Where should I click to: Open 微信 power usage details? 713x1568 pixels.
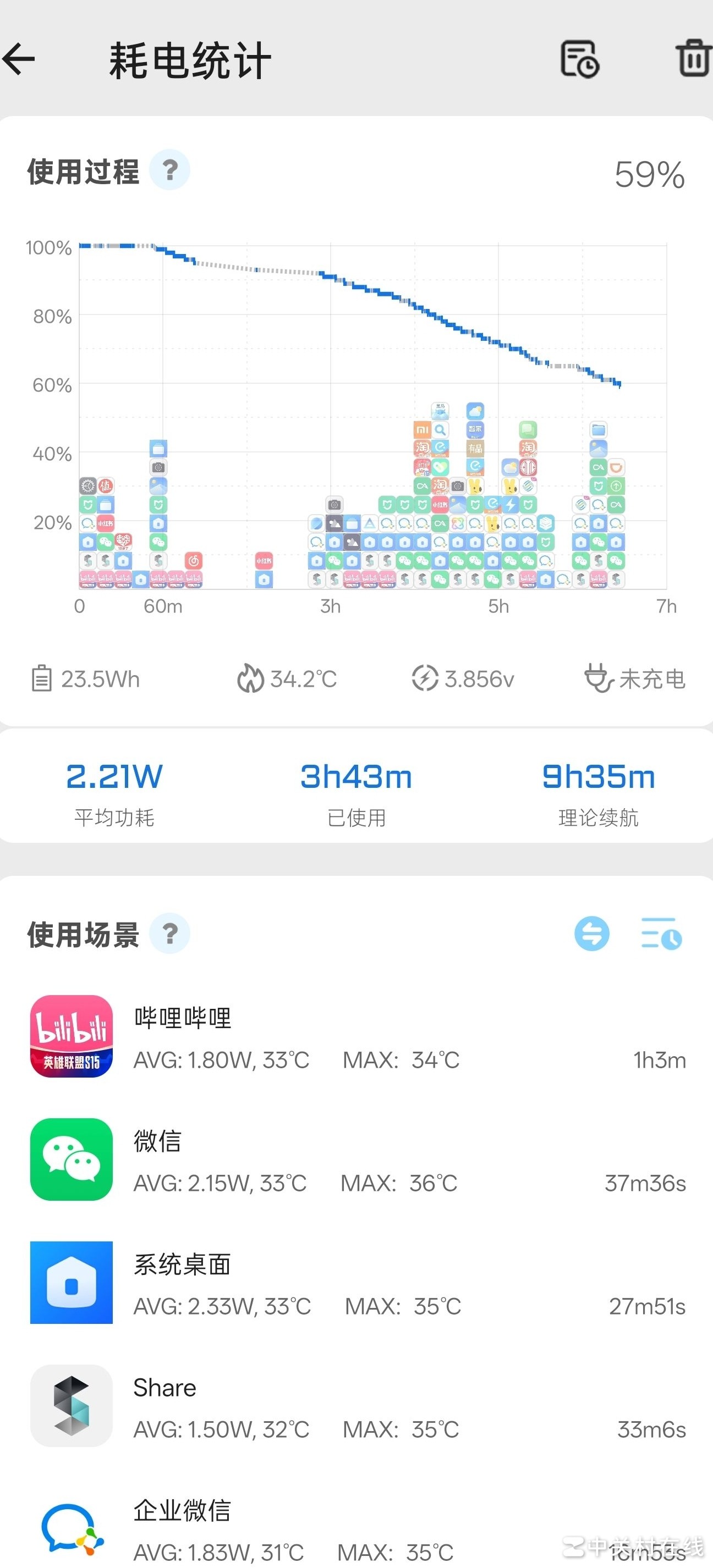pyautogui.click(x=356, y=1160)
